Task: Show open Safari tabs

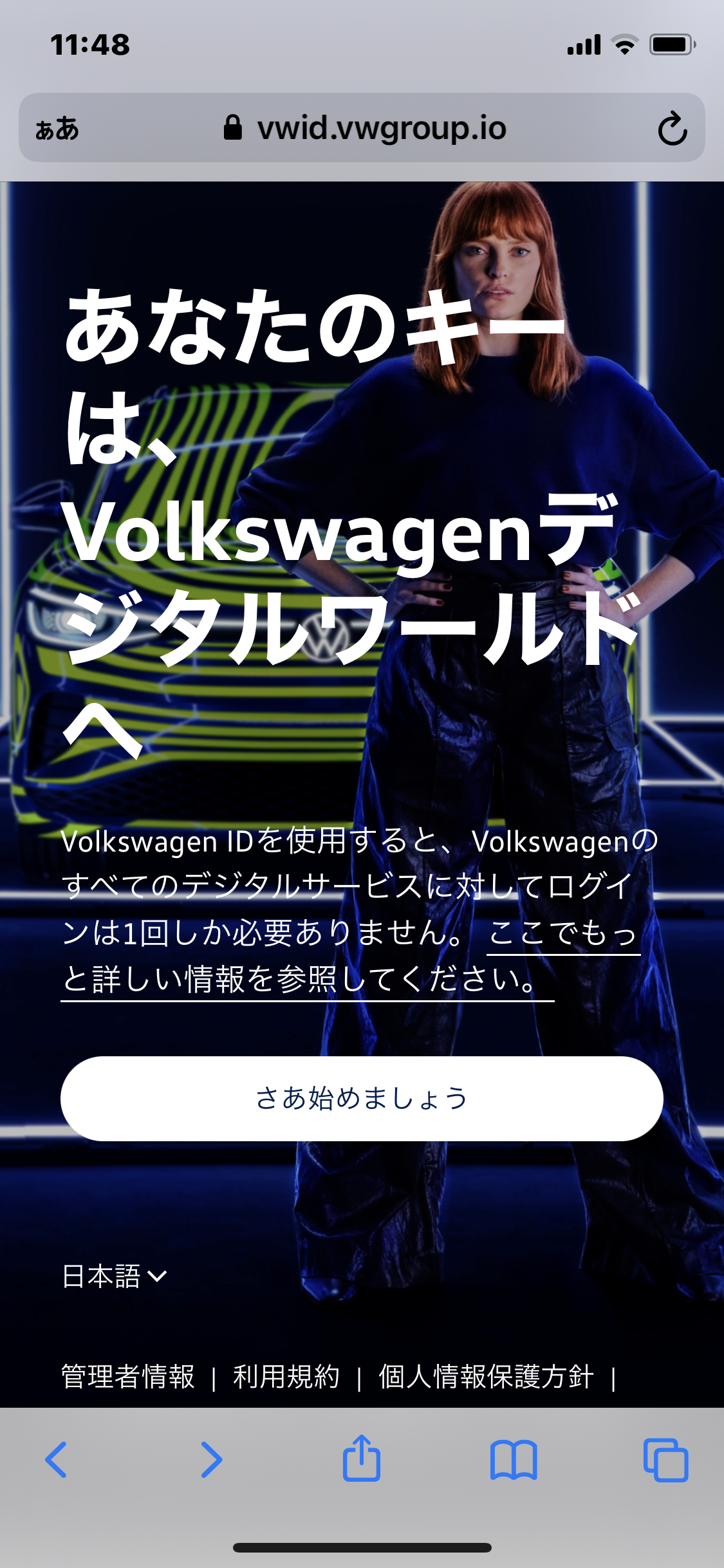Action: [x=665, y=1459]
